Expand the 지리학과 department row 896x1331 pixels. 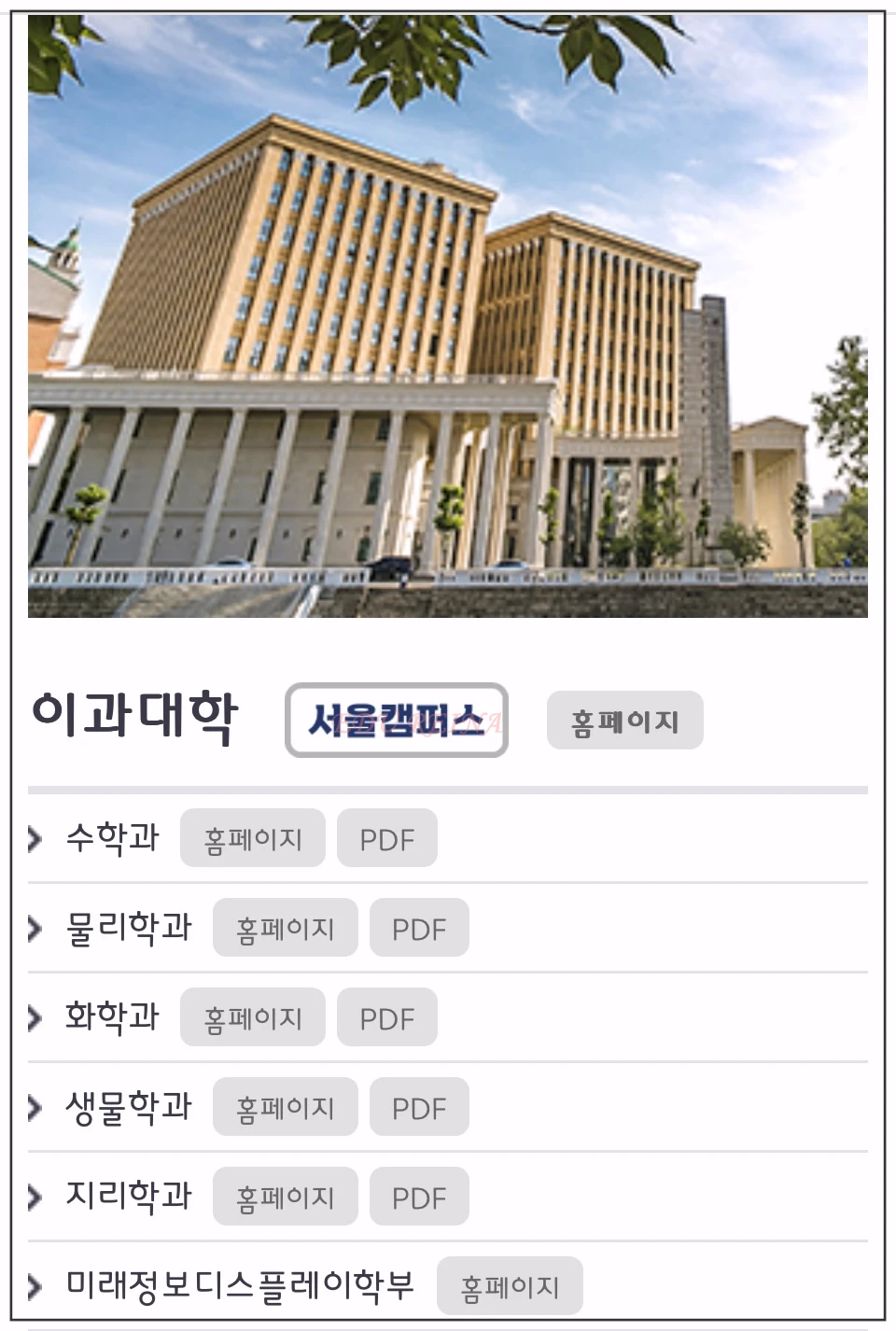(x=34, y=1196)
